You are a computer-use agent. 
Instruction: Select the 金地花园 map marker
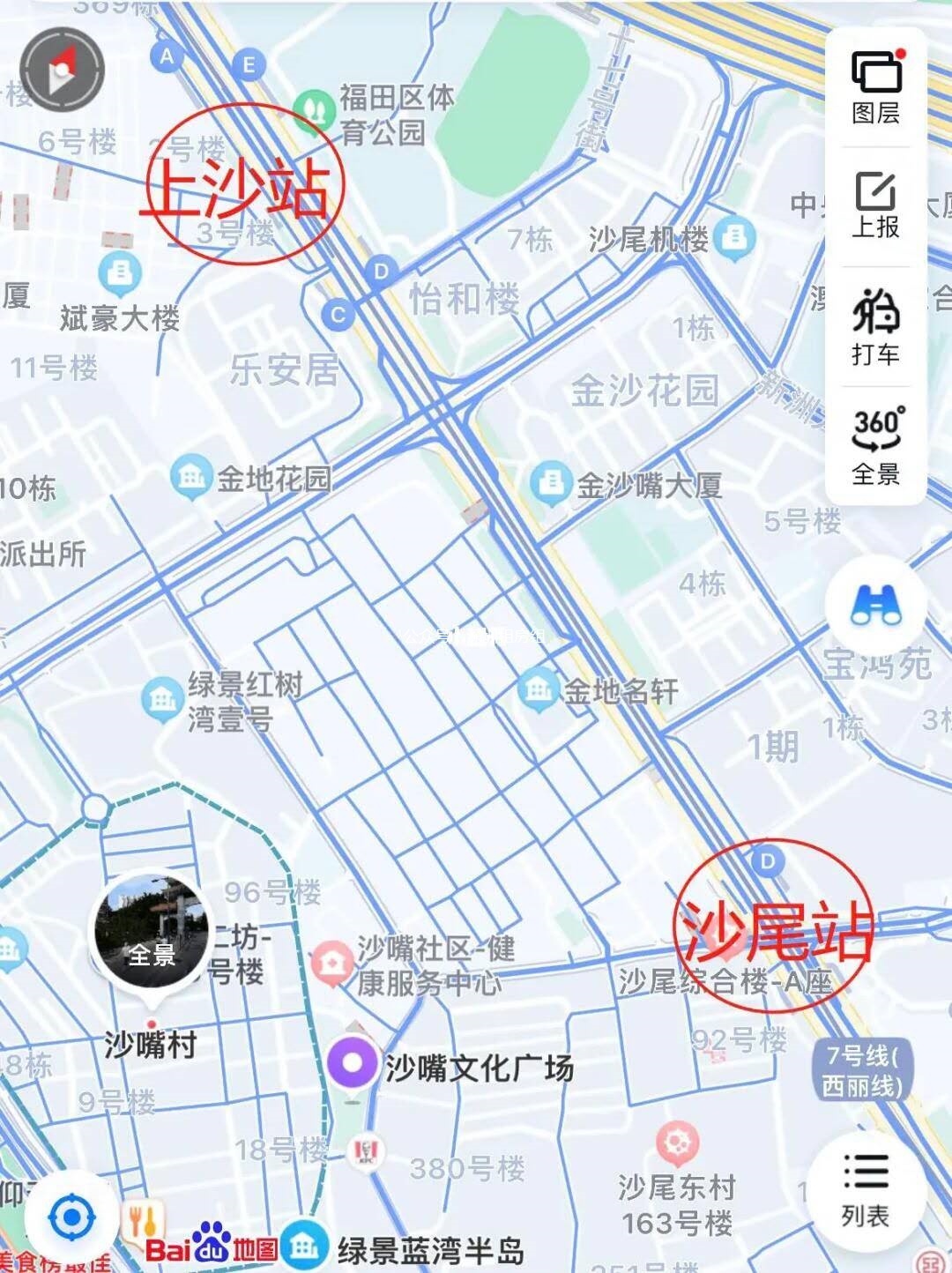coord(191,478)
